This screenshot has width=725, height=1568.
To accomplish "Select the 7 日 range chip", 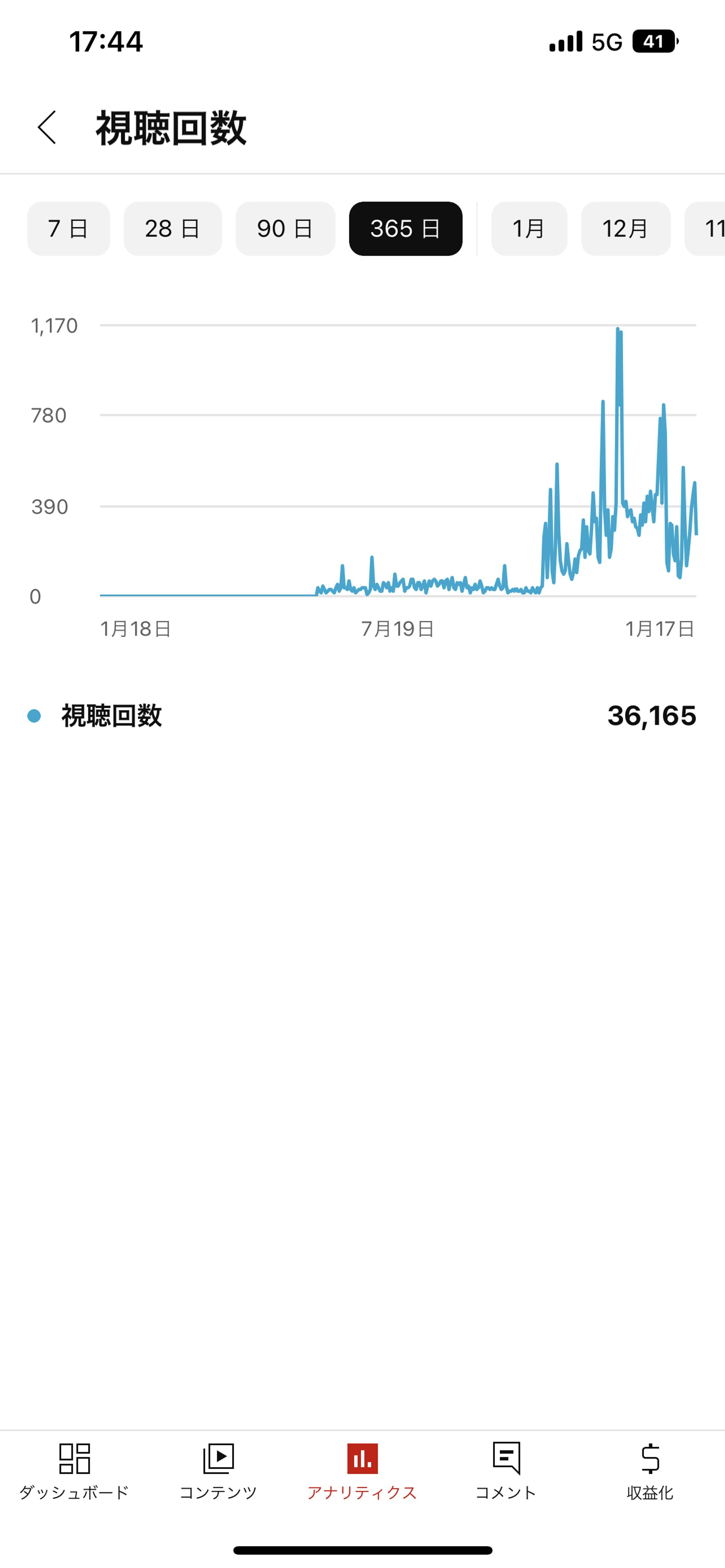I will (x=69, y=229).
